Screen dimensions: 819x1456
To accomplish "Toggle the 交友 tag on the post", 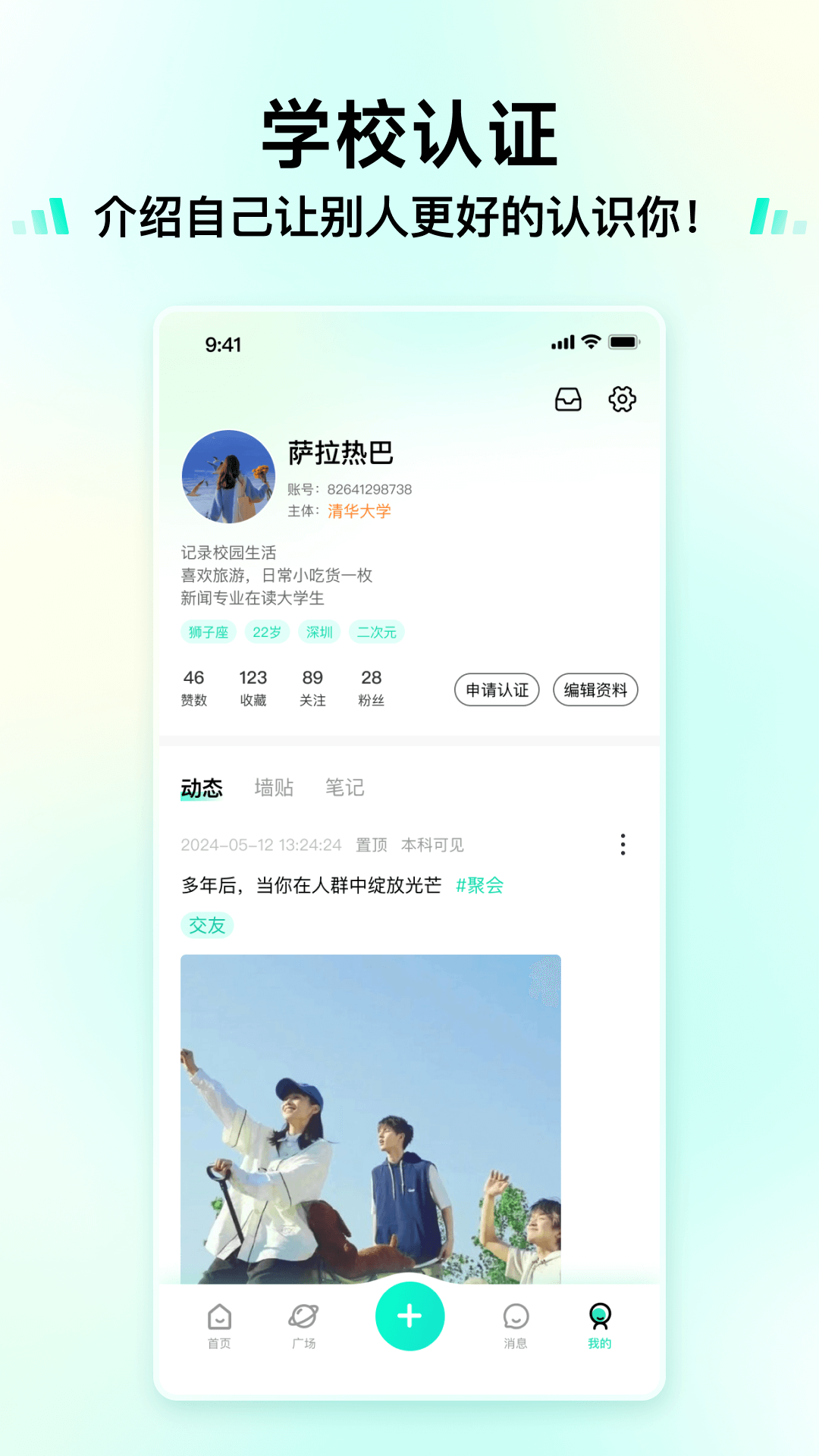I will (207, 926).
